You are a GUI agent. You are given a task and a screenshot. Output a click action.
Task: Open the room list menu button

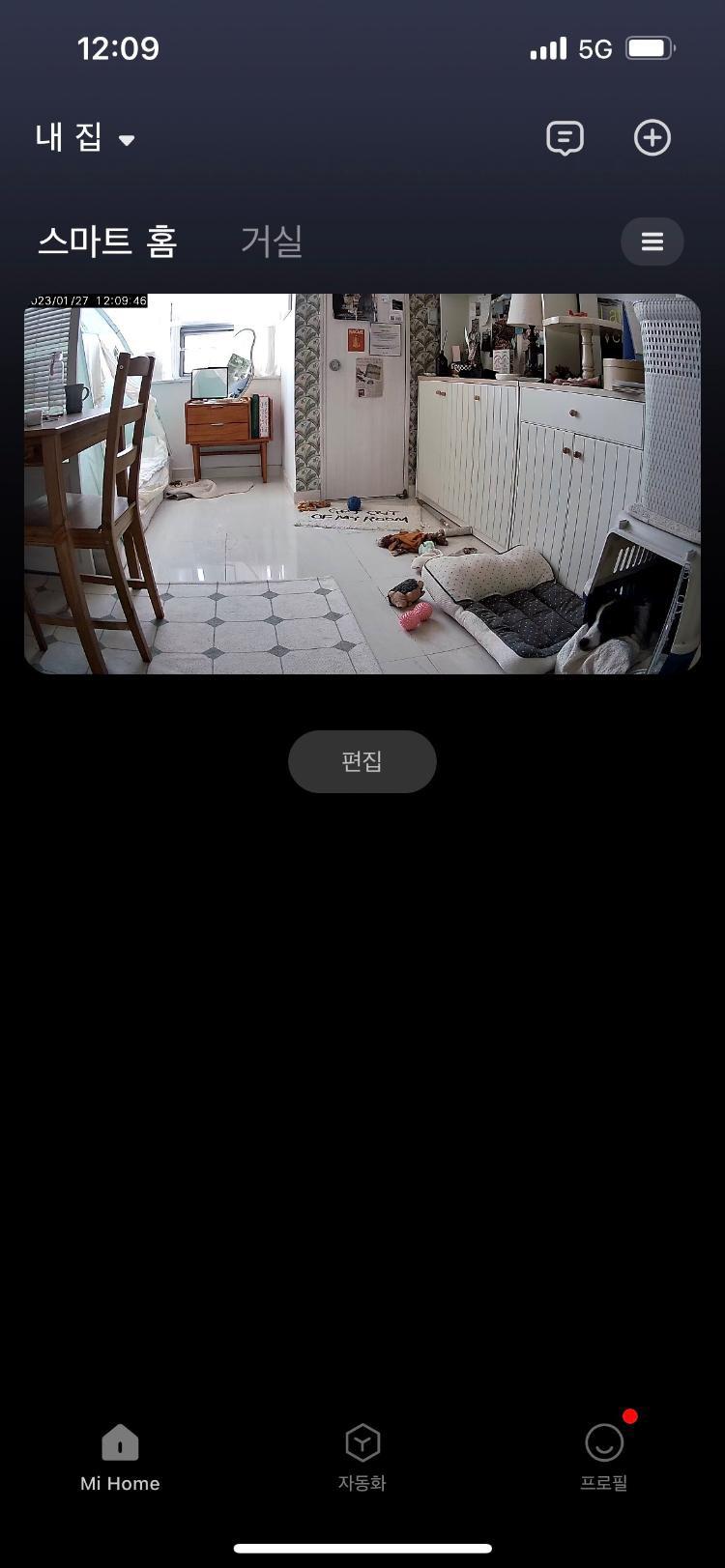652,242
